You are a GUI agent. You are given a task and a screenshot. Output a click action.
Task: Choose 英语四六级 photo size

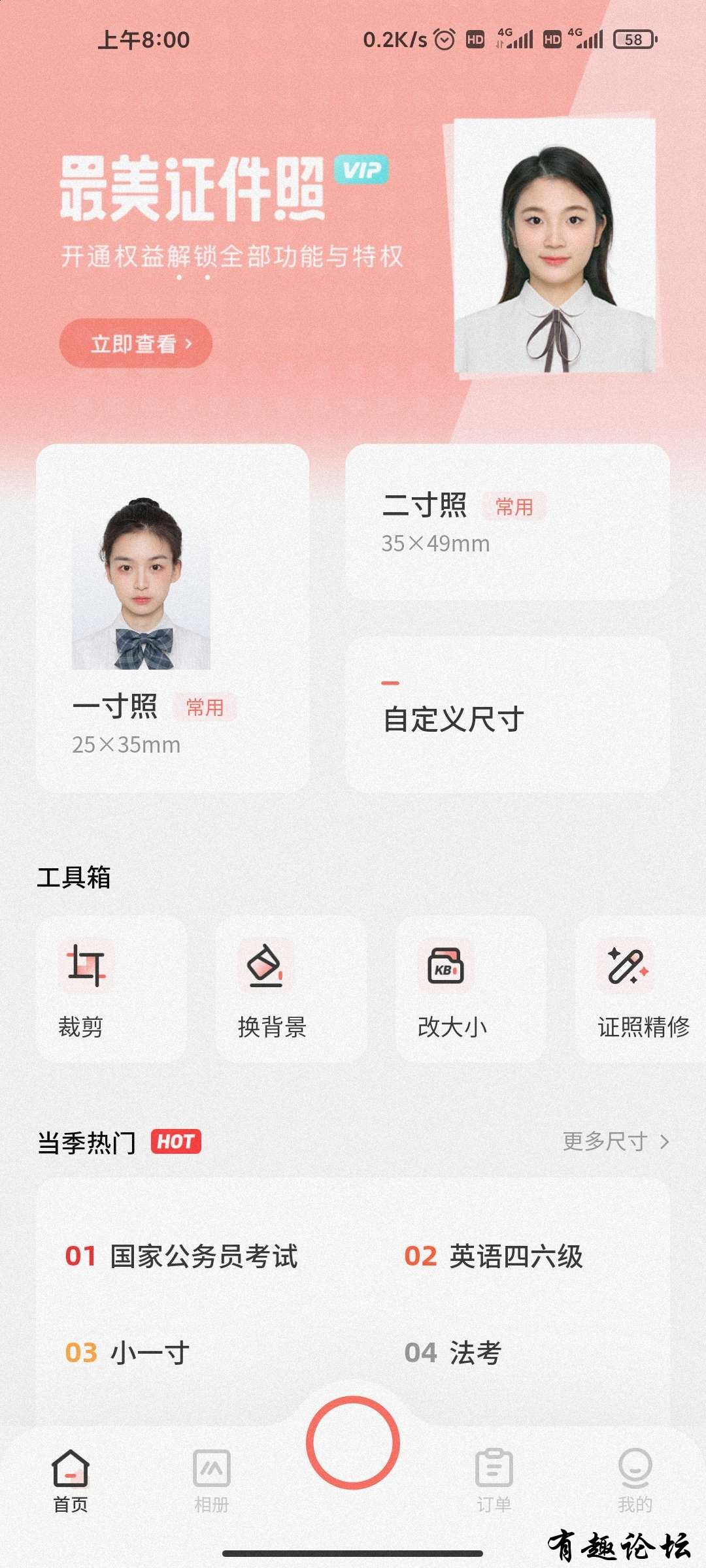(x=494, y=1256)
